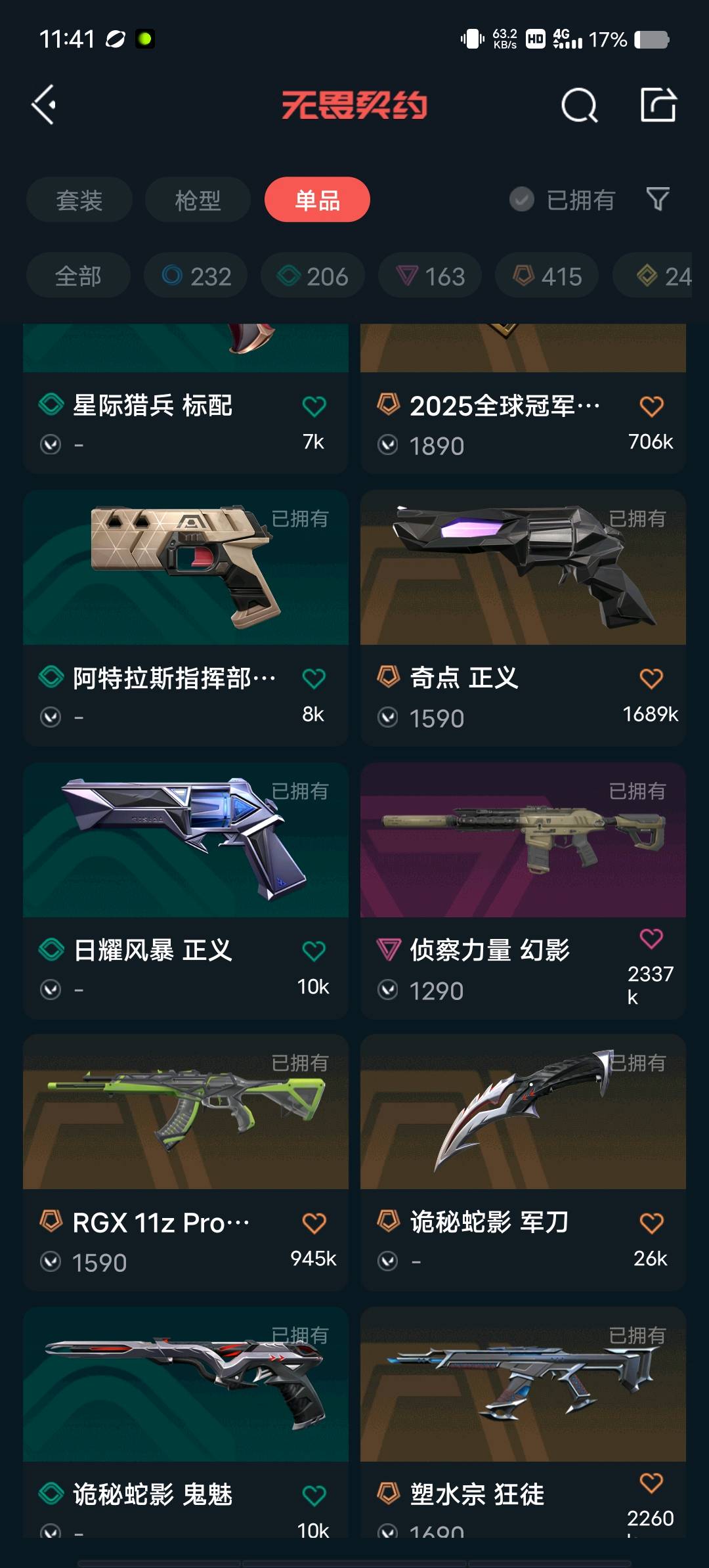Like the RGX 11z Pro skin
This screenshot has width=709, height=1568.
tap(314, 1223)
